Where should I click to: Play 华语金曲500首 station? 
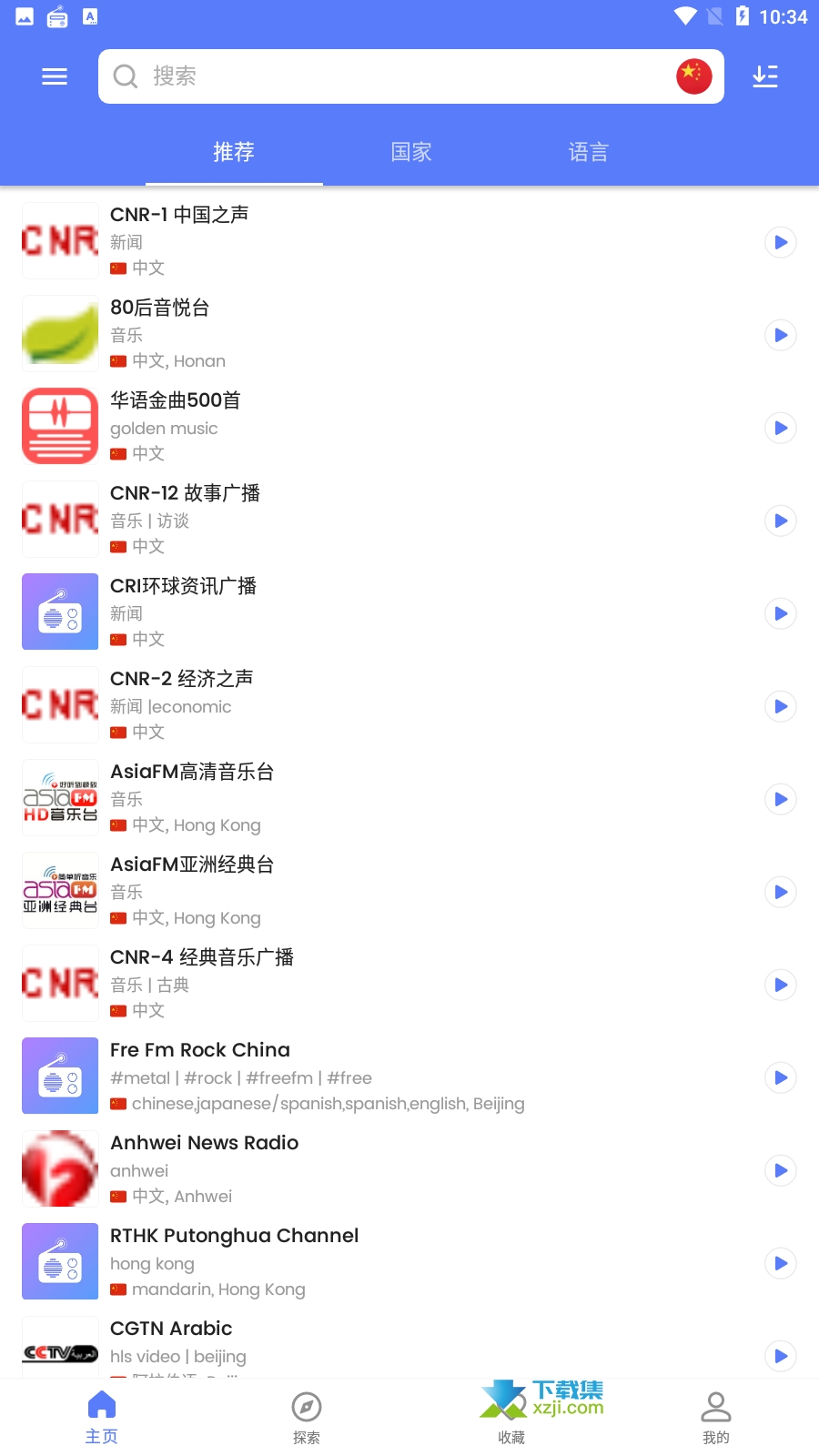[x=780, y=428]
